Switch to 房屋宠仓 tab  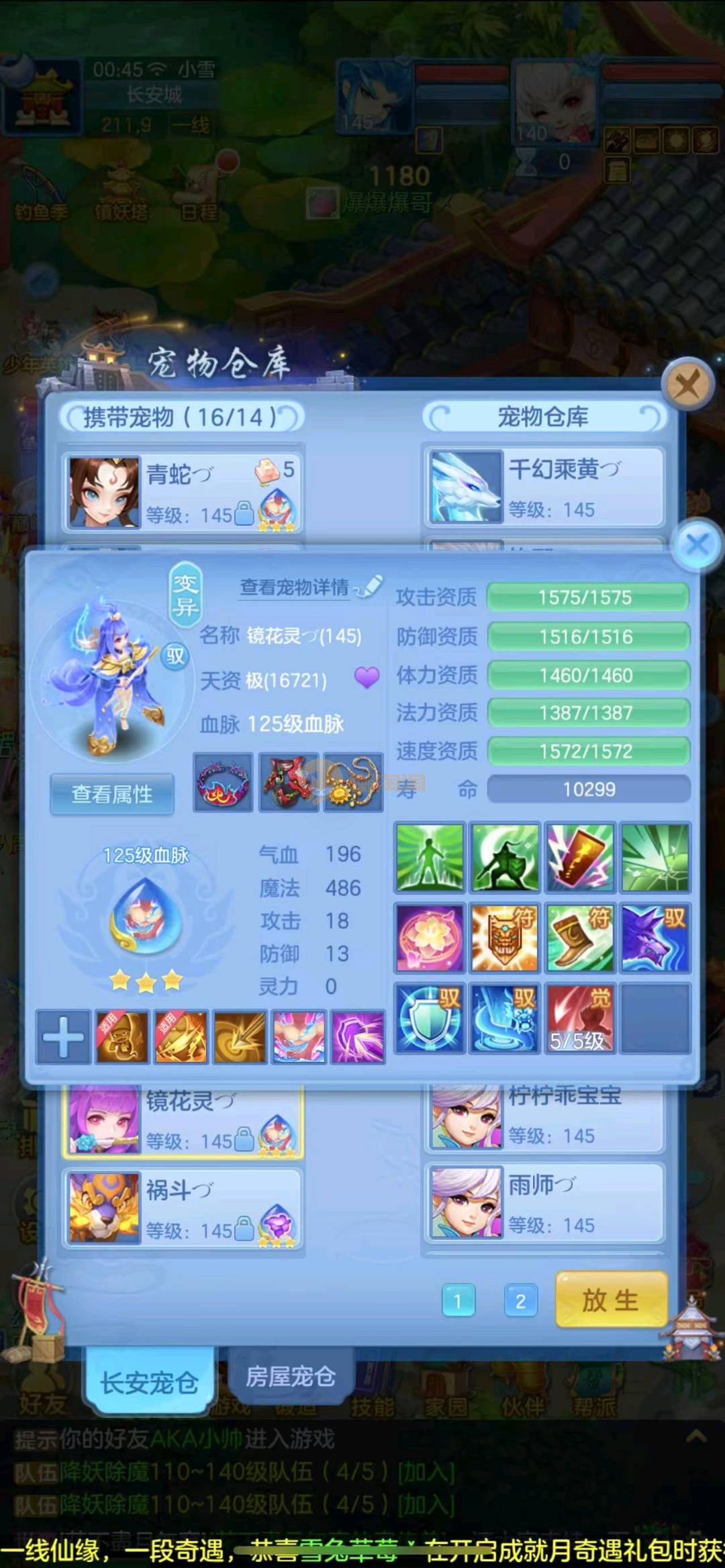point(290,1377)
